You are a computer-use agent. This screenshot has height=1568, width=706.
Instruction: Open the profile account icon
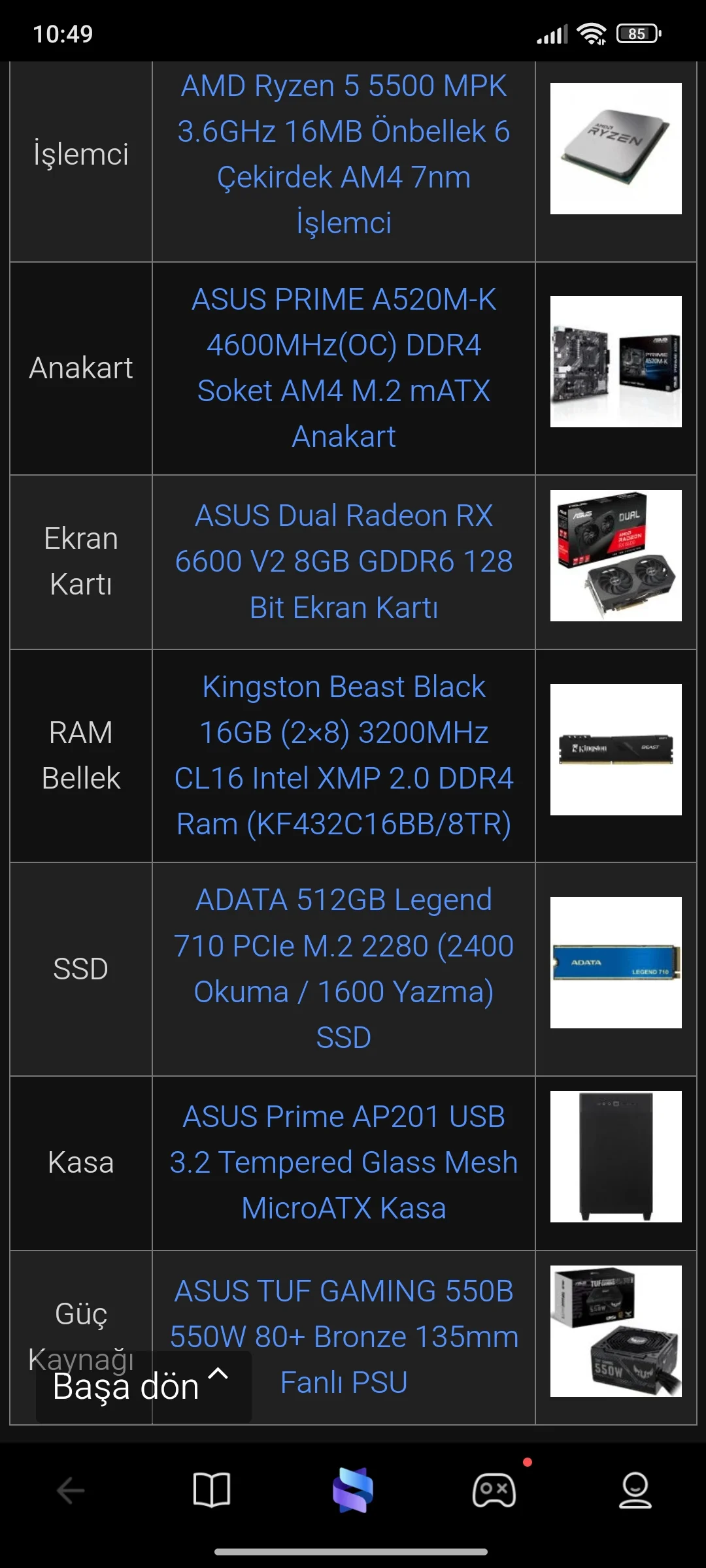[635, 1491]
